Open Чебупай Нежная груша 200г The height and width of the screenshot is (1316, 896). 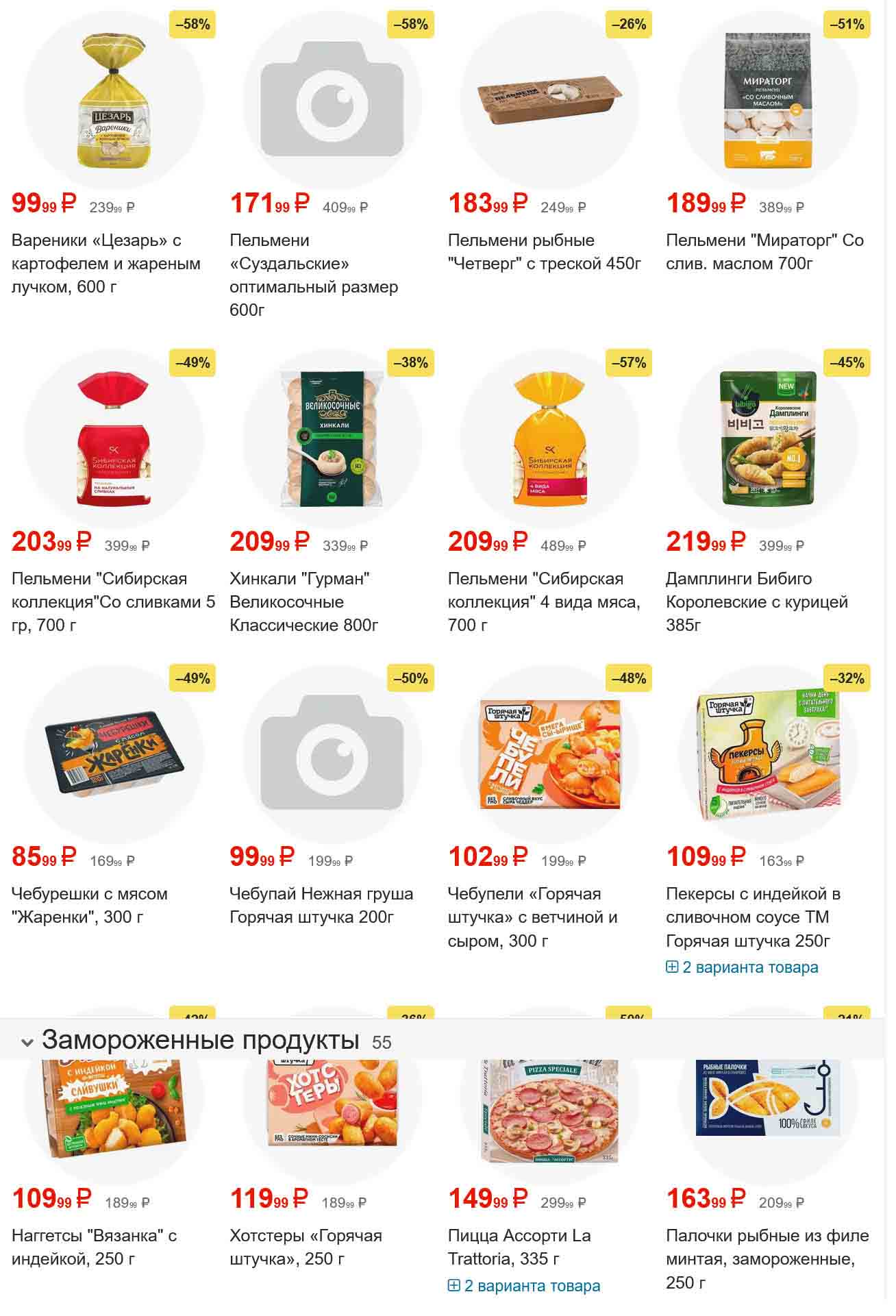(321, 905)
